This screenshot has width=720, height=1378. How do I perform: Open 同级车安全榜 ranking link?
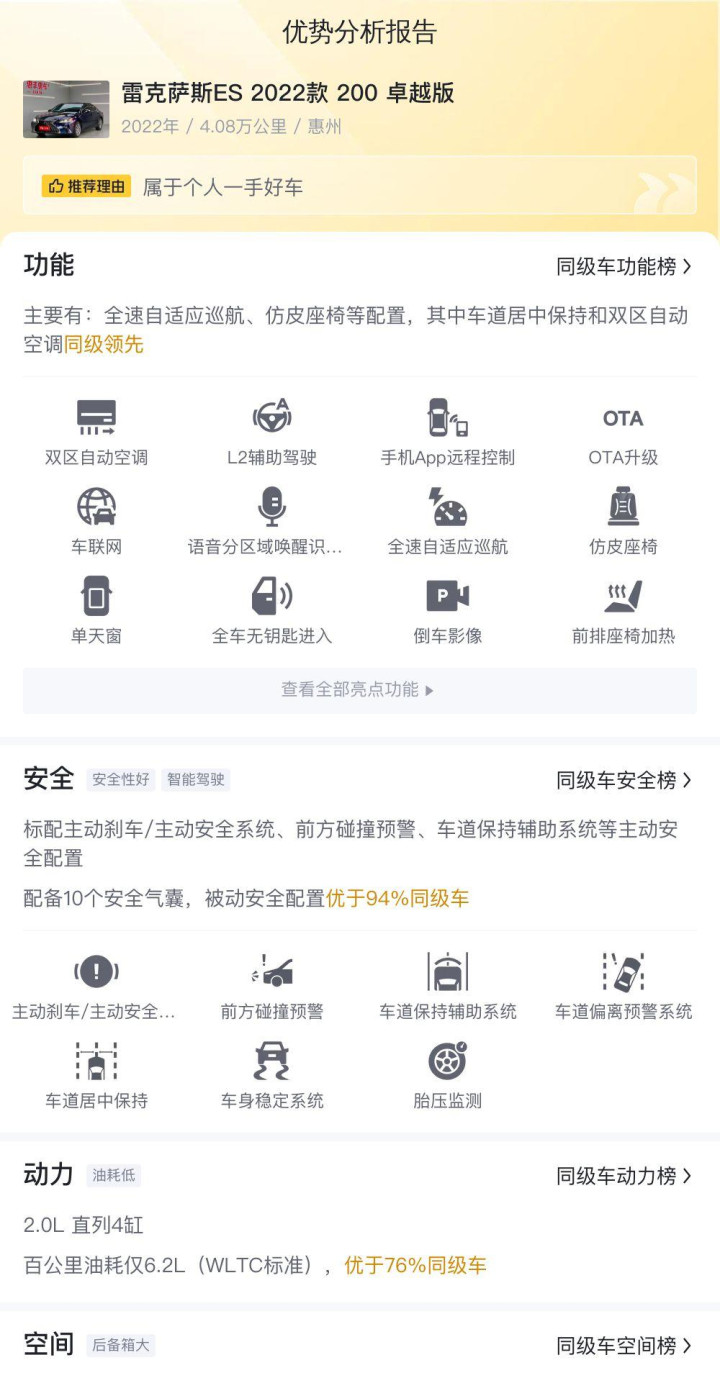(624, 780)
